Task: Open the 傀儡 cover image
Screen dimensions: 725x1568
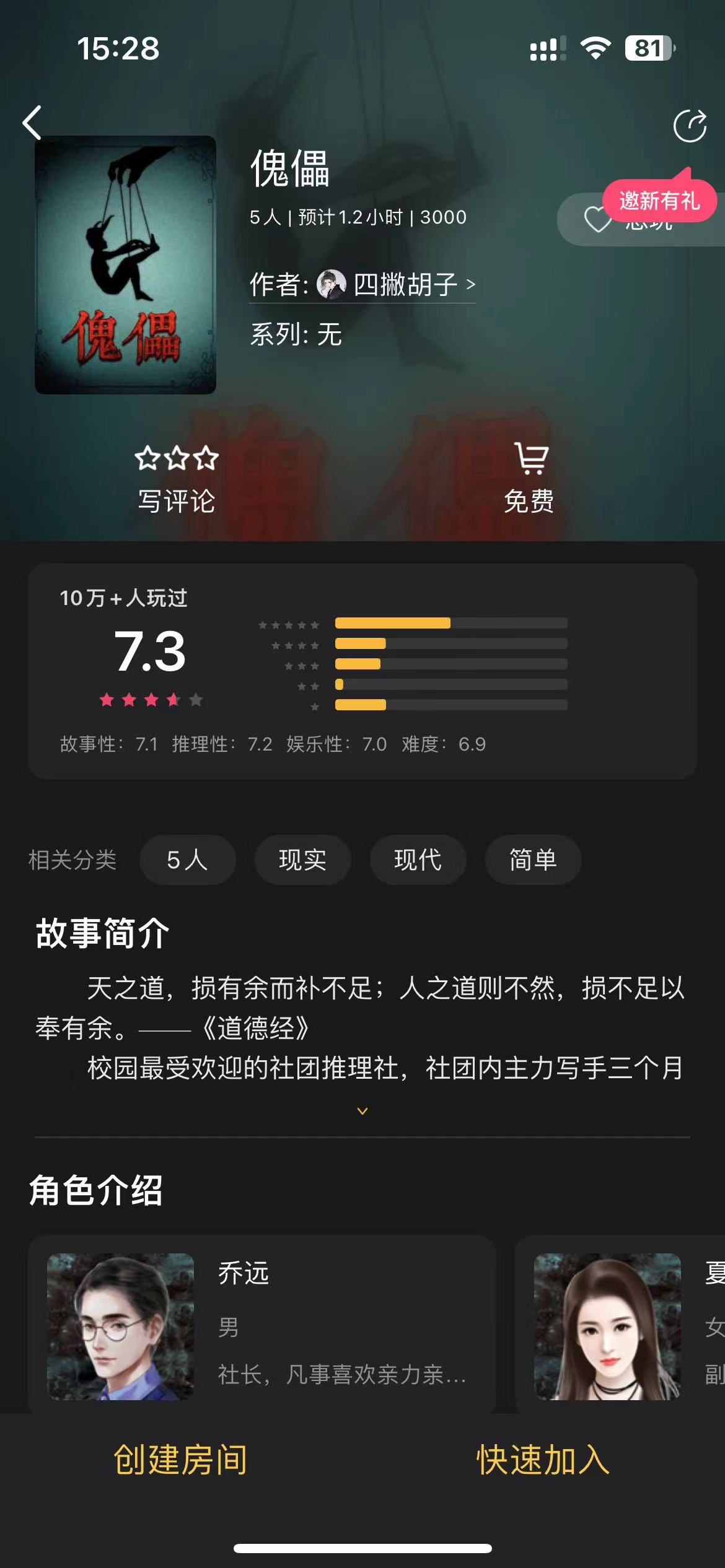Action: click(x=125, y=264)
